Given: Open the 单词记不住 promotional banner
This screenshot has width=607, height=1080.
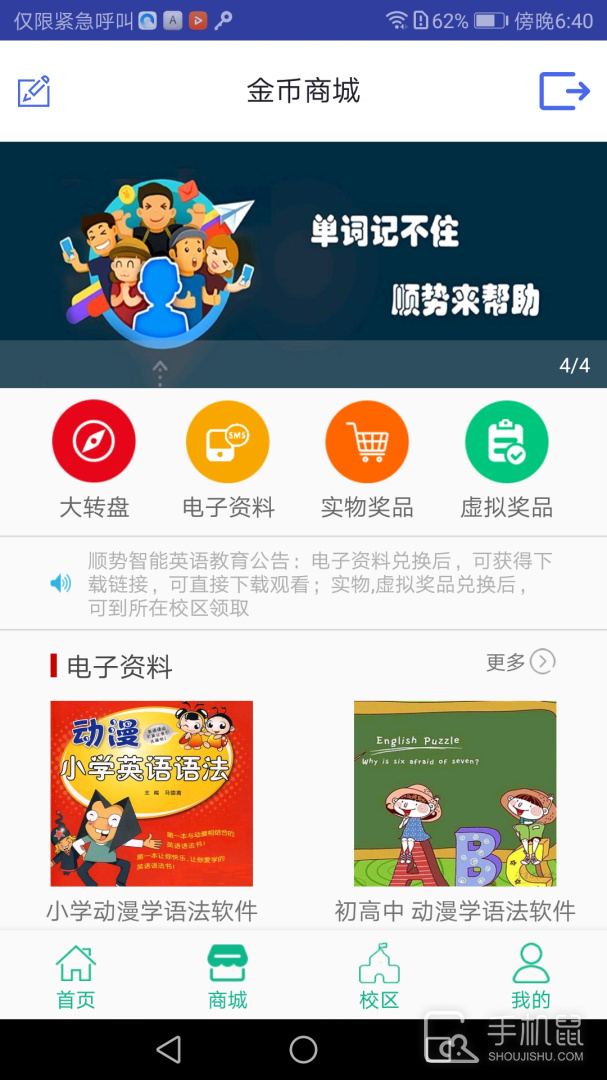Looking at the screenshot, I should (303, 264).
